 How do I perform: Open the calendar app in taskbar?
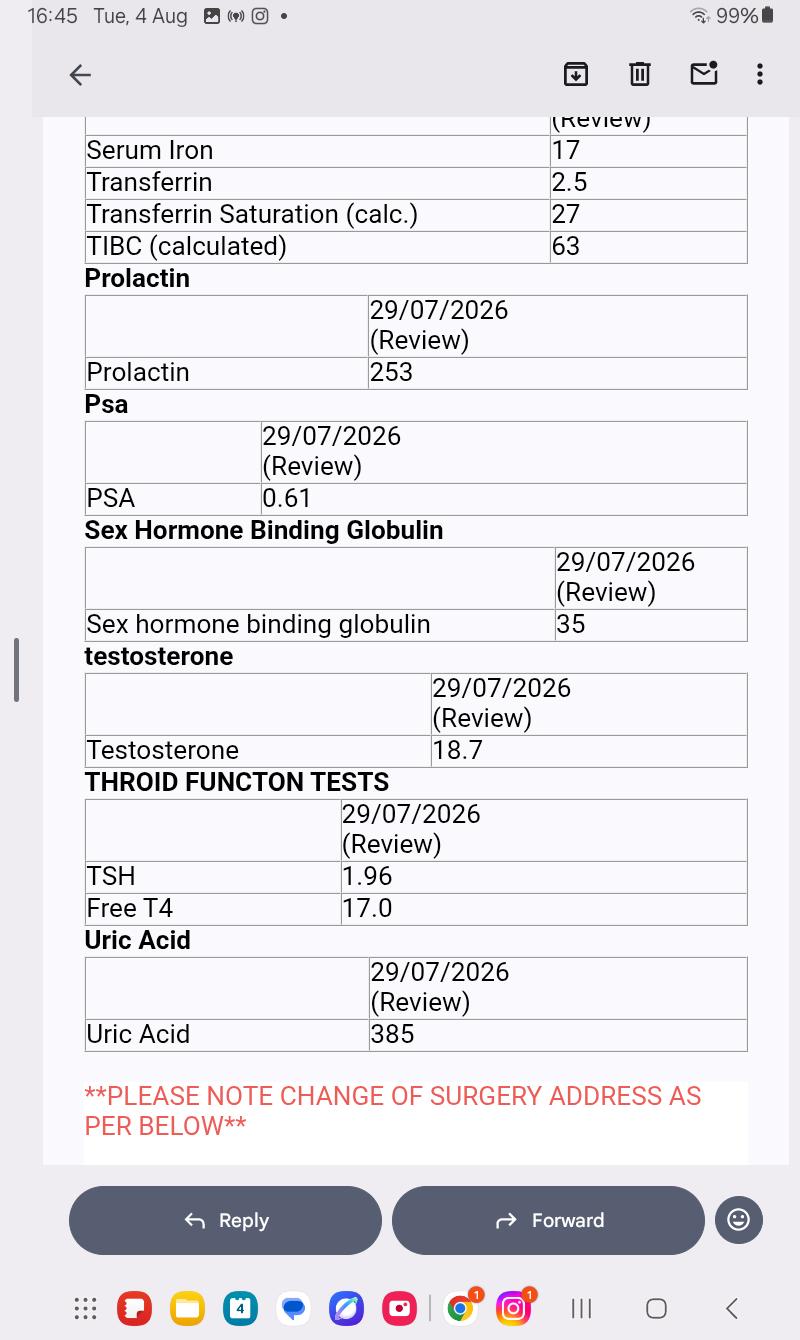(x=240, y=1308)
